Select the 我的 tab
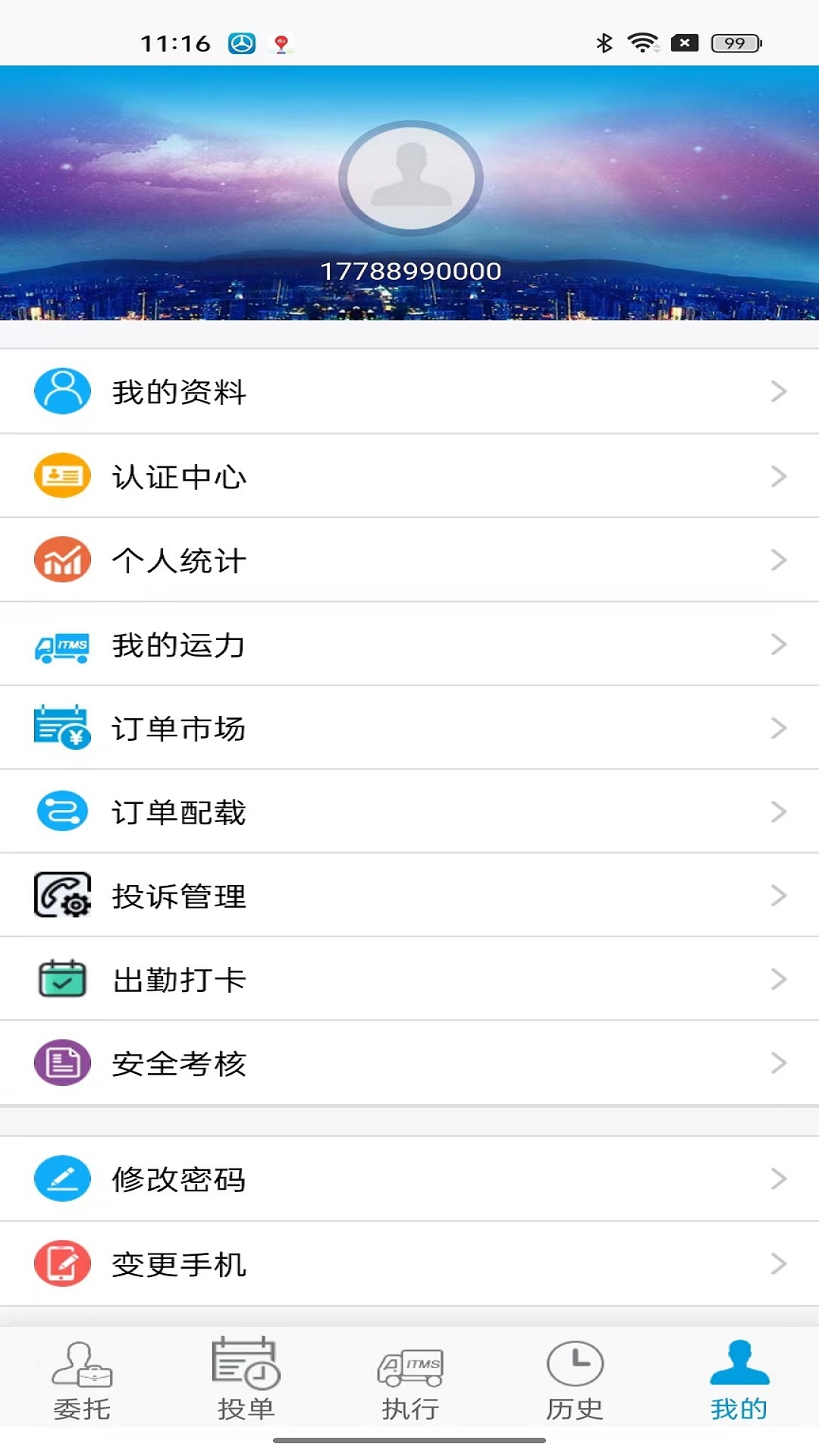Viewport: 819px width, 1456px height. [739, 1380]
